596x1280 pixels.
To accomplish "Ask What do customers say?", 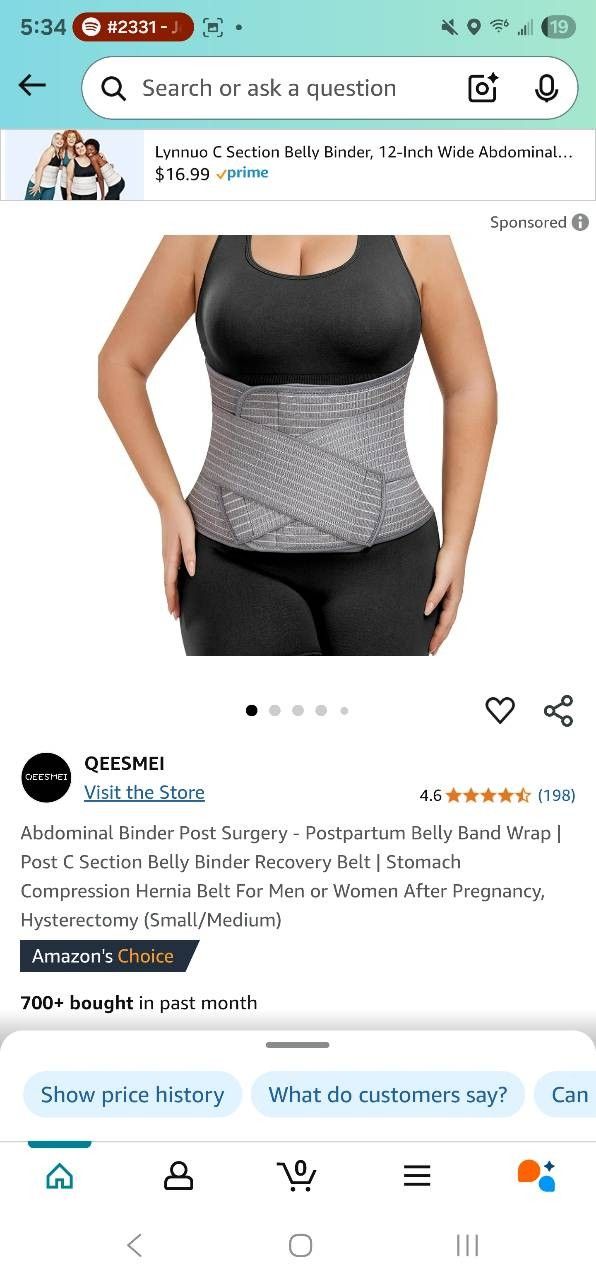I will (x=388, y=1094).
